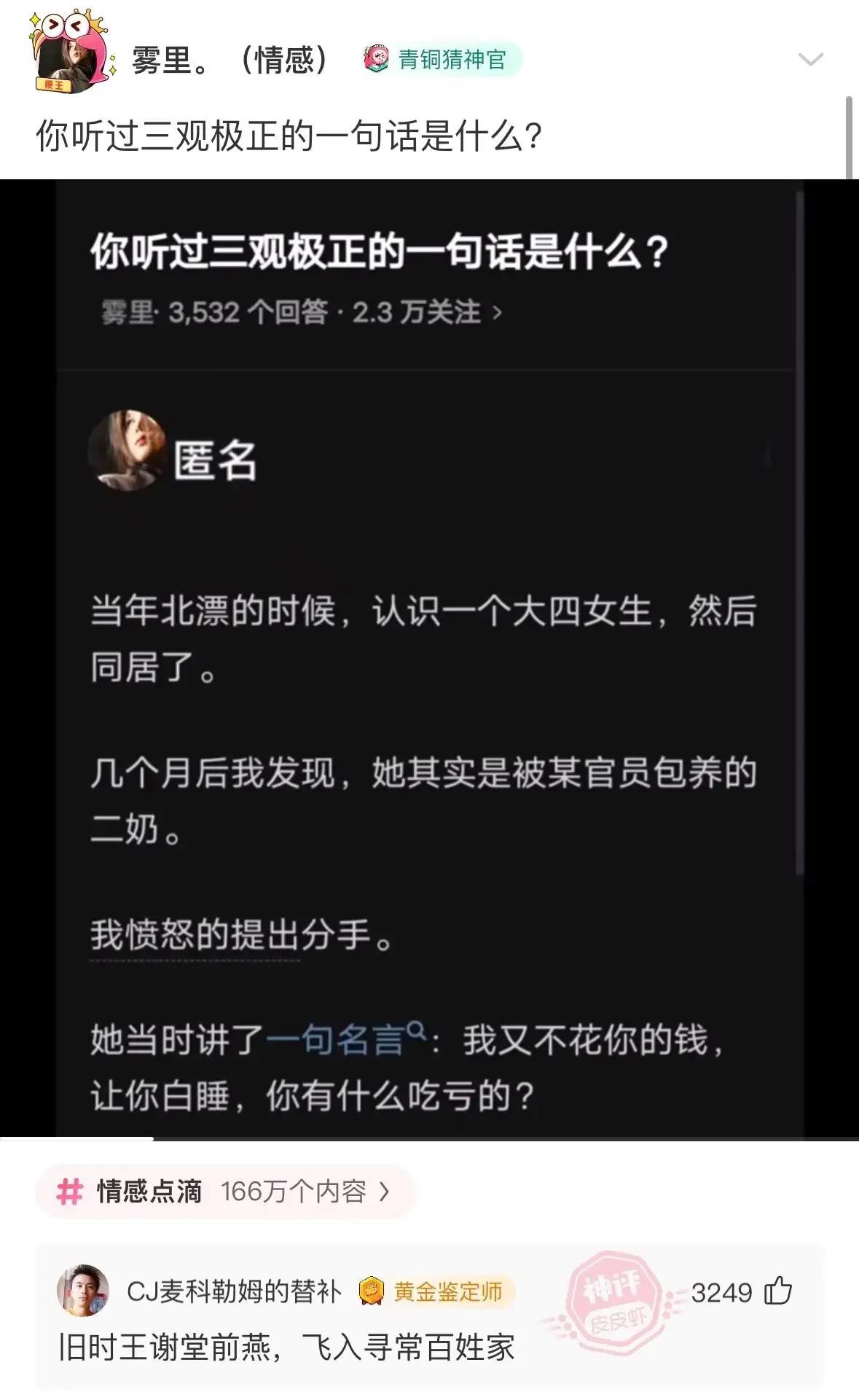Open answers list via arrow after 2.3 万关注
Viewport: 859px width, 1400px height.
coord(498,312)
